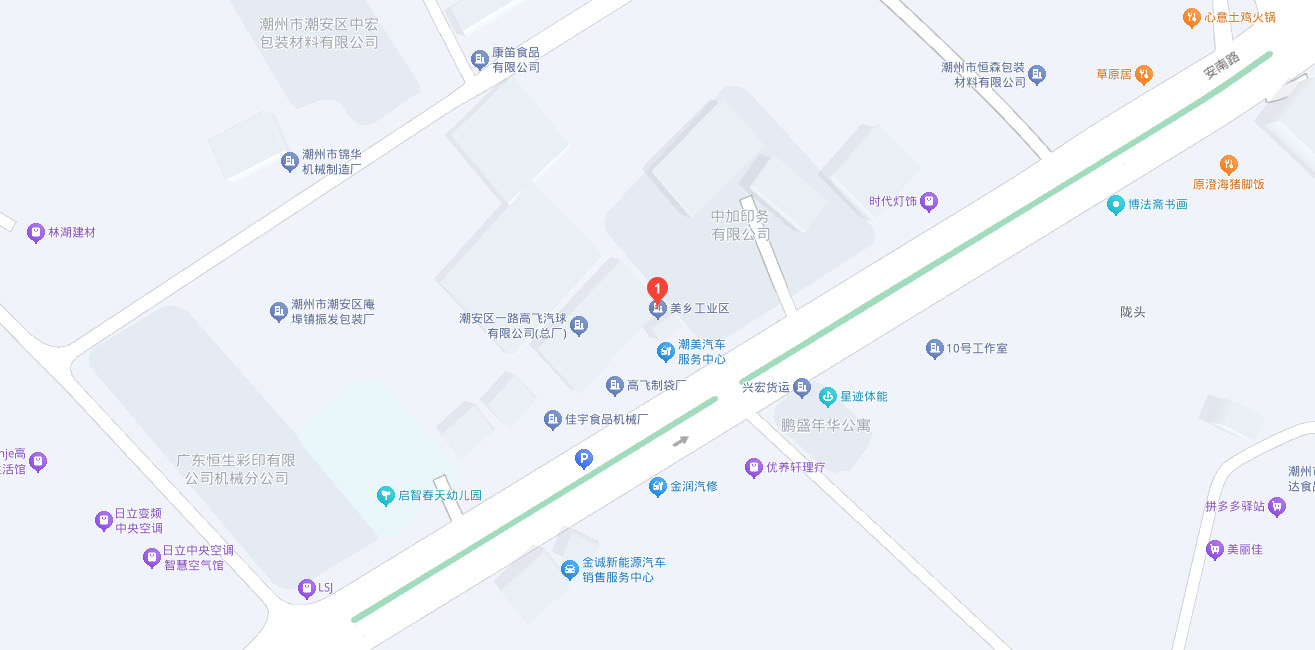The image size is (1315, 650).
Task: Open the 林湖建材 shop marker
Action: coord(36,232)
